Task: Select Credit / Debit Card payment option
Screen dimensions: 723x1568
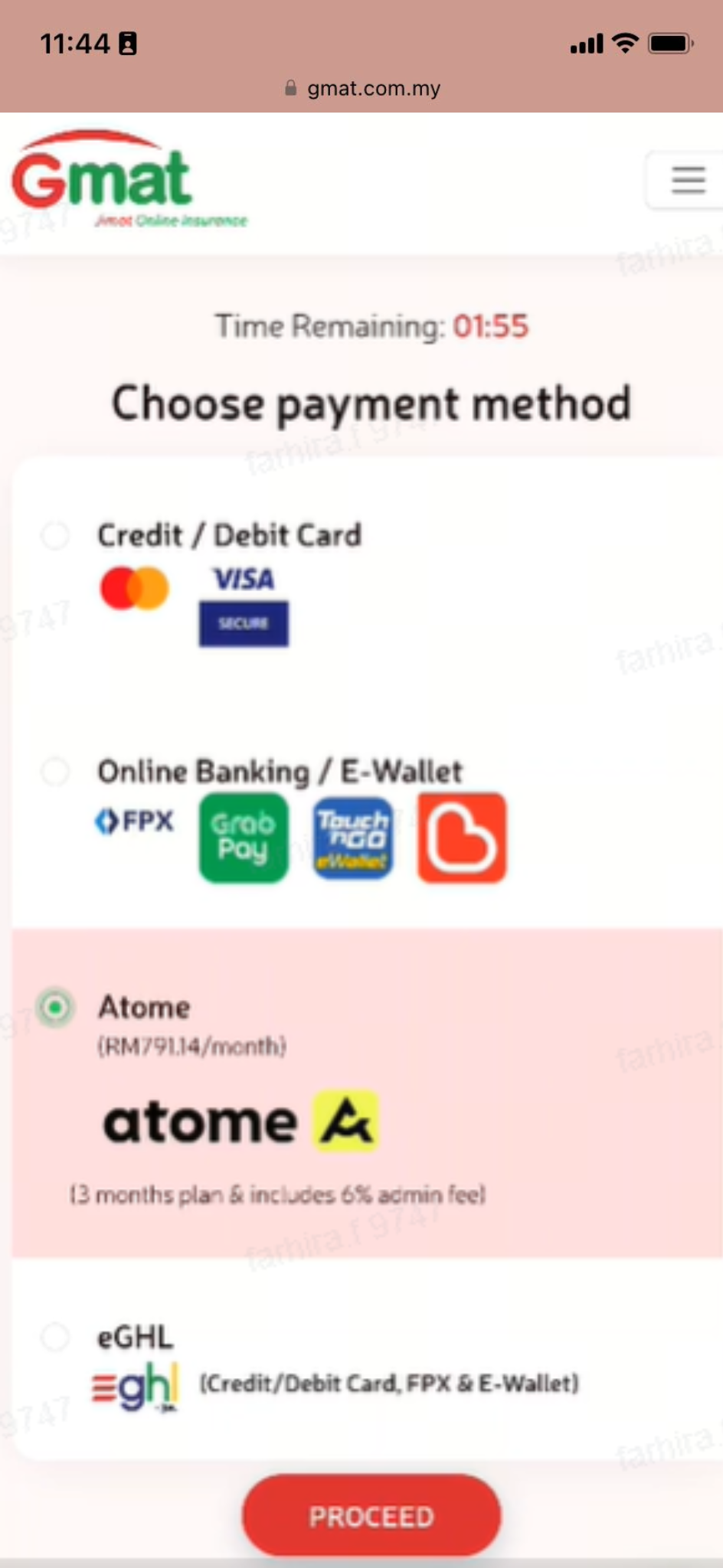Action: [x=55, y=535]
